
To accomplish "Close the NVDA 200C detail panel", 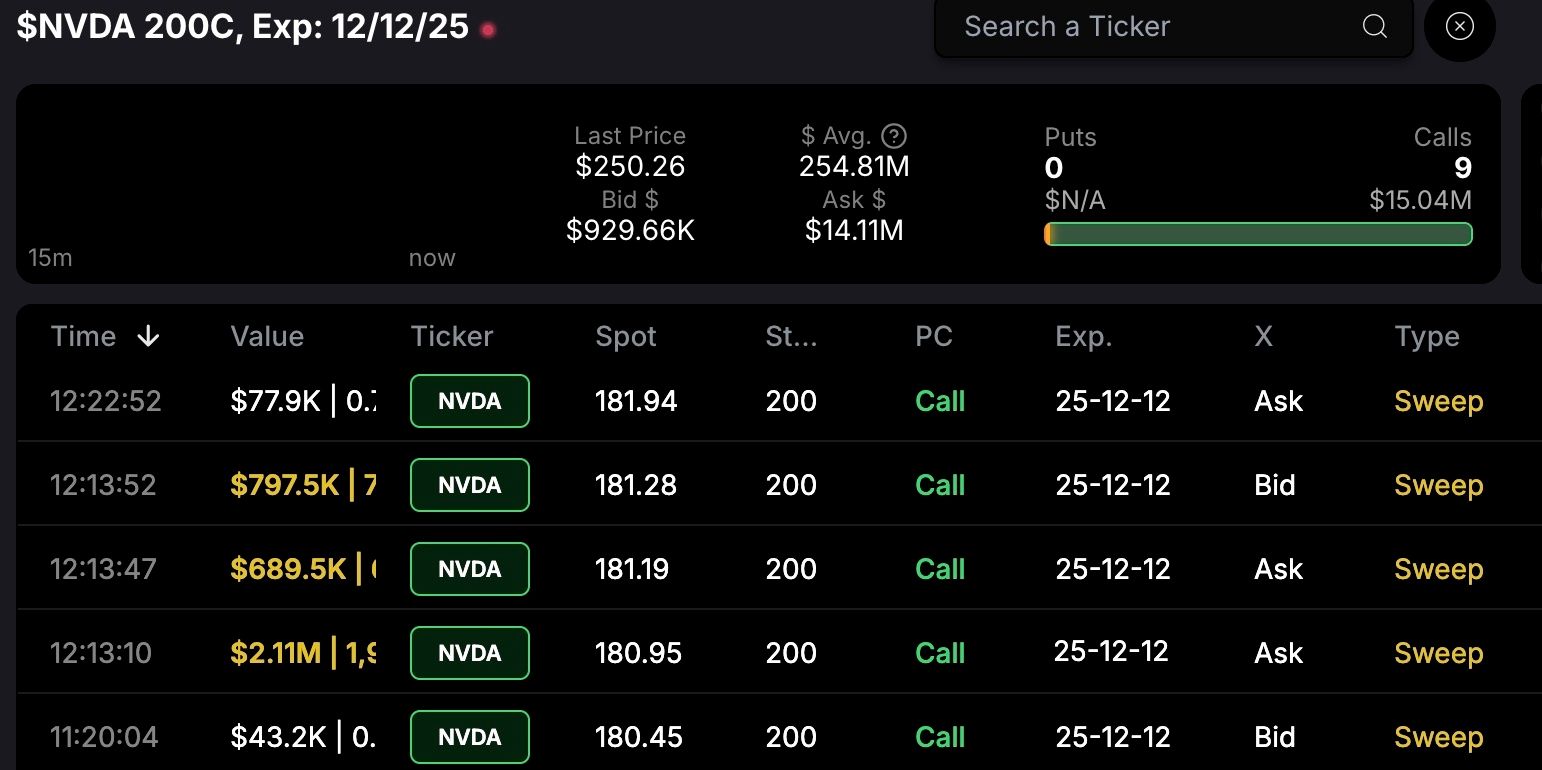I will [x=1459, y=27].
